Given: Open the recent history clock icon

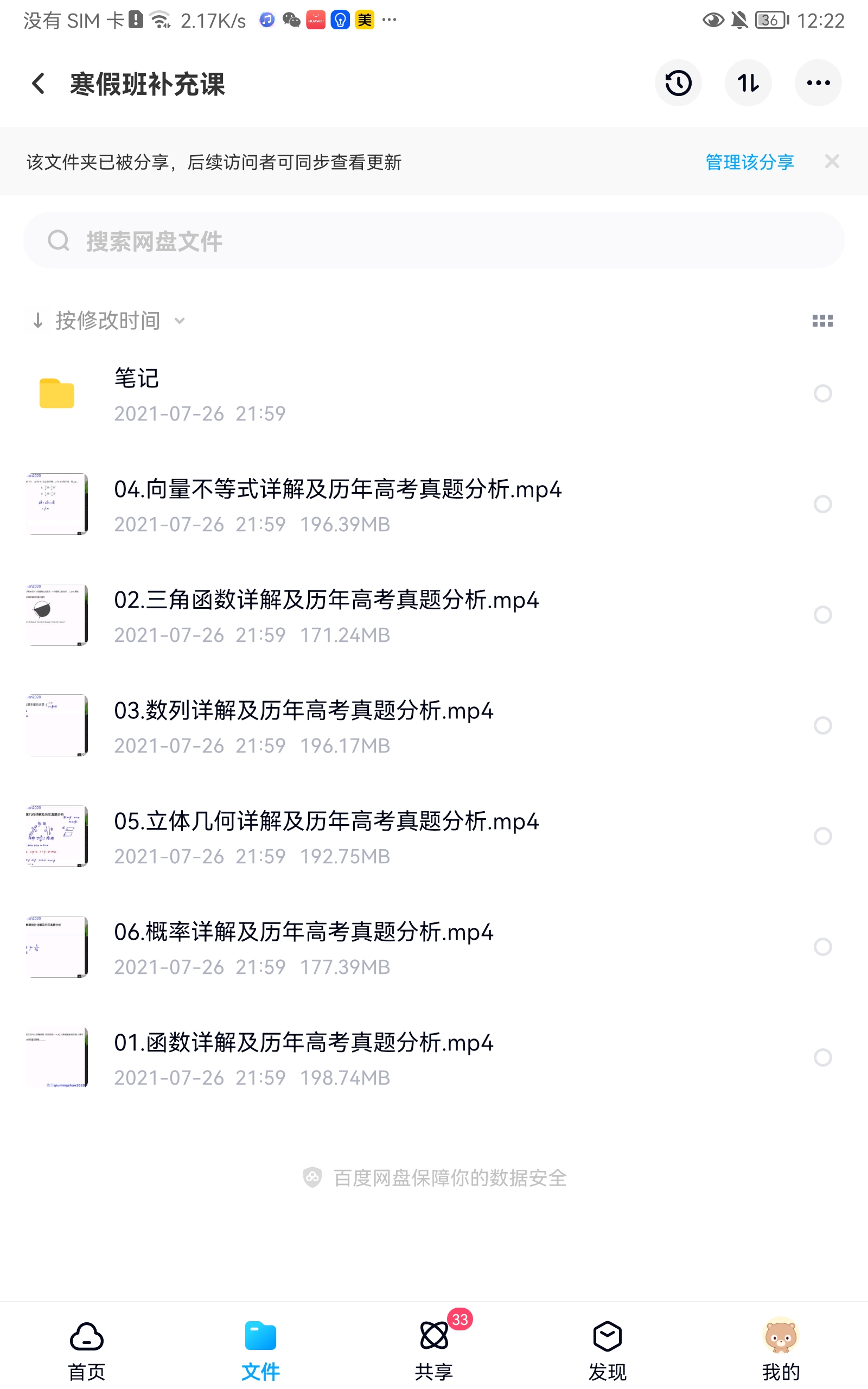Looking at the screenshot, I should [x=678, y=83].
